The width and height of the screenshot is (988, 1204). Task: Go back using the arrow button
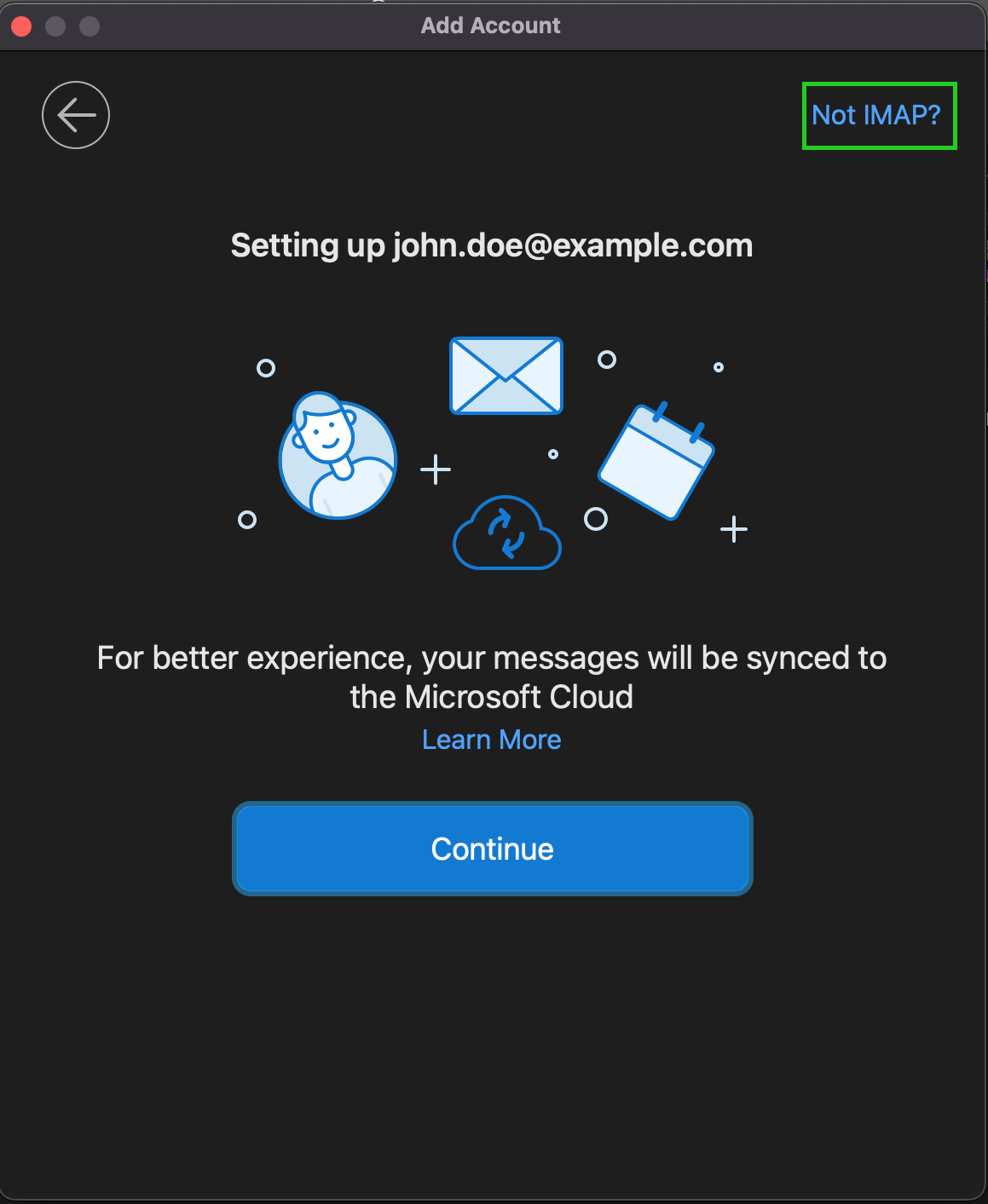click(x=76, y=115)
